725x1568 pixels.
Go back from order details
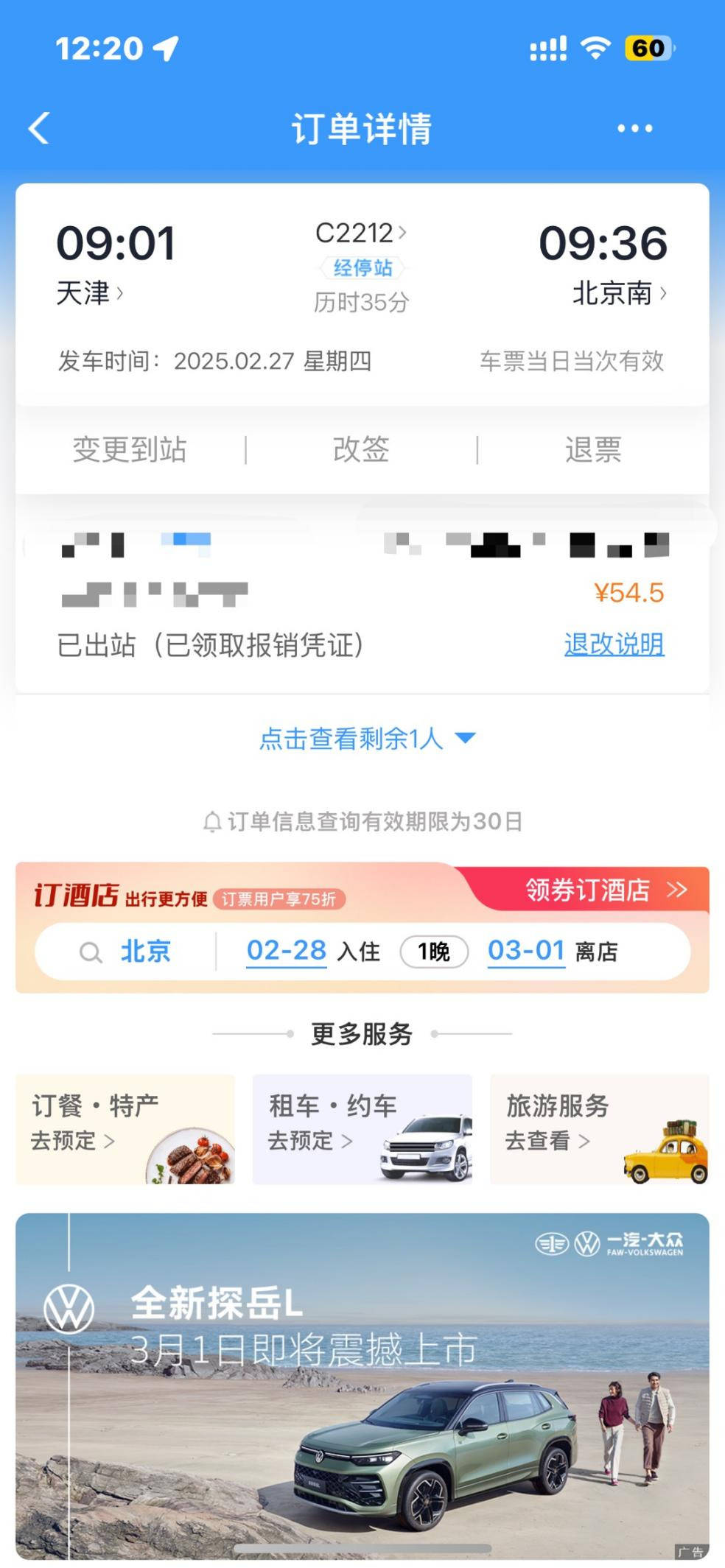(39, 128)
